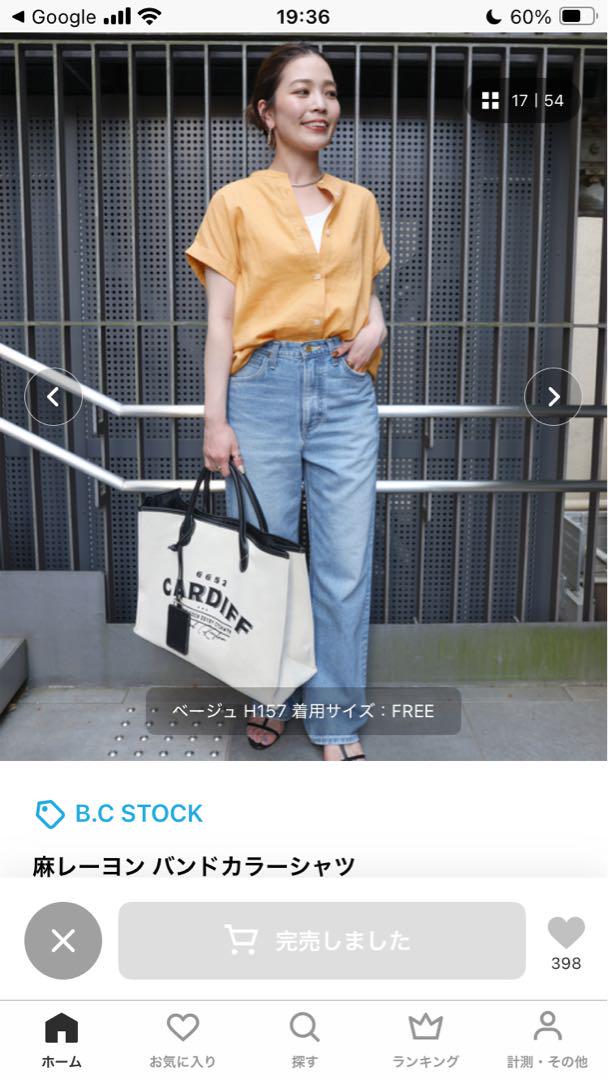This screenshot has height=1080, width=608.
Task: Open the image grid 17 | 54 indicator
Action: [x=523, y=101]
